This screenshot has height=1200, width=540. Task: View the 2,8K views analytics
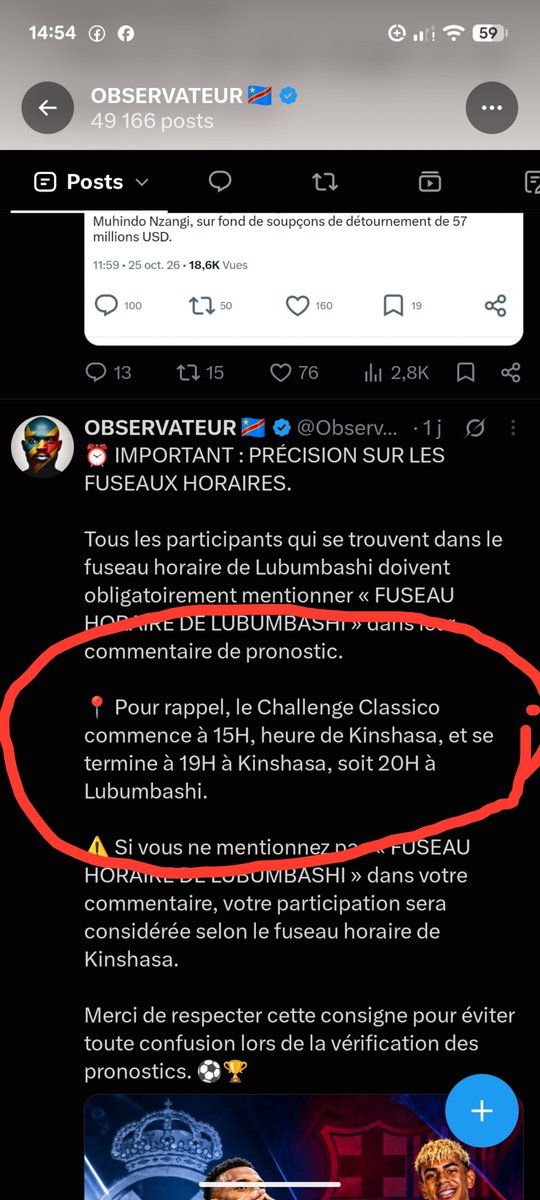click(x=396, y=372)
